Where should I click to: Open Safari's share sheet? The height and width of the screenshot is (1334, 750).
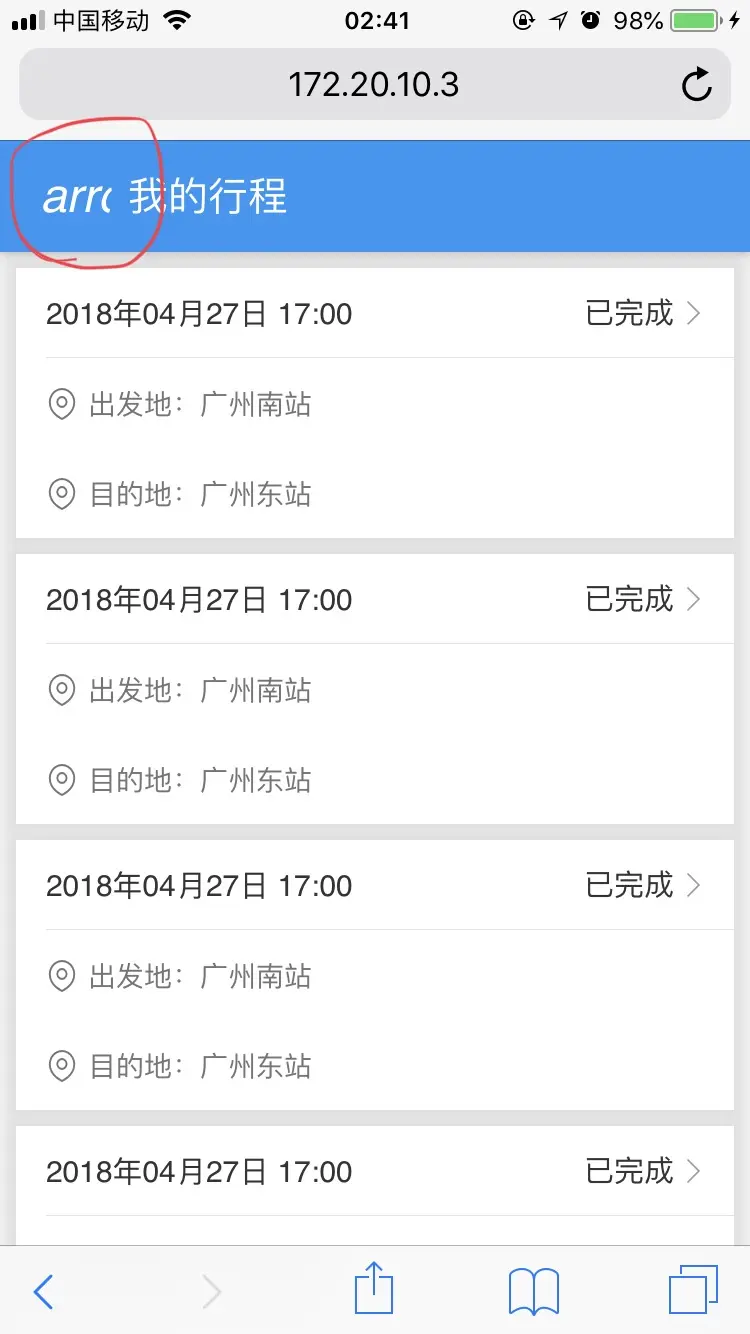tap(374, 1289)
